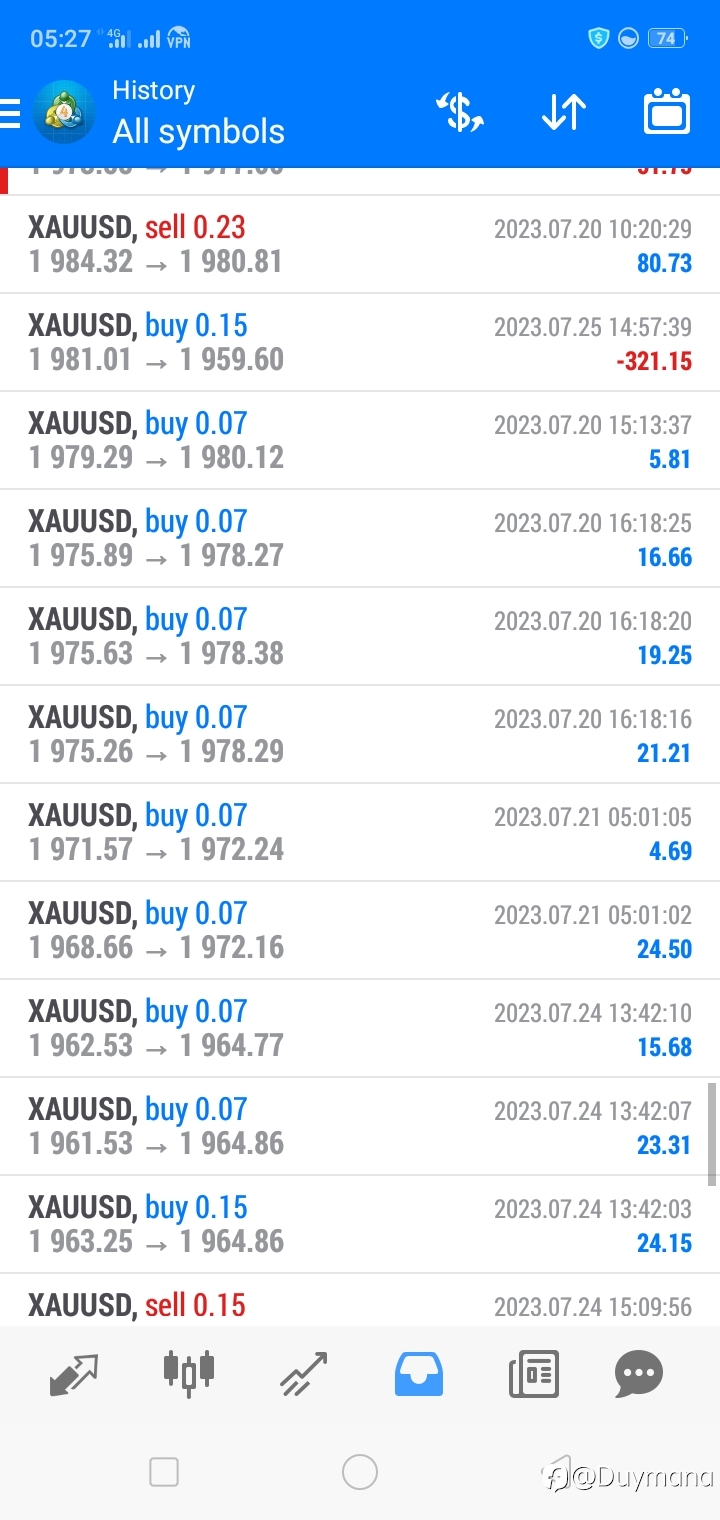Open the trade with 4.69 profit
The width and height of the screenshot is (720, 1520).
click(x=360, y=832)
